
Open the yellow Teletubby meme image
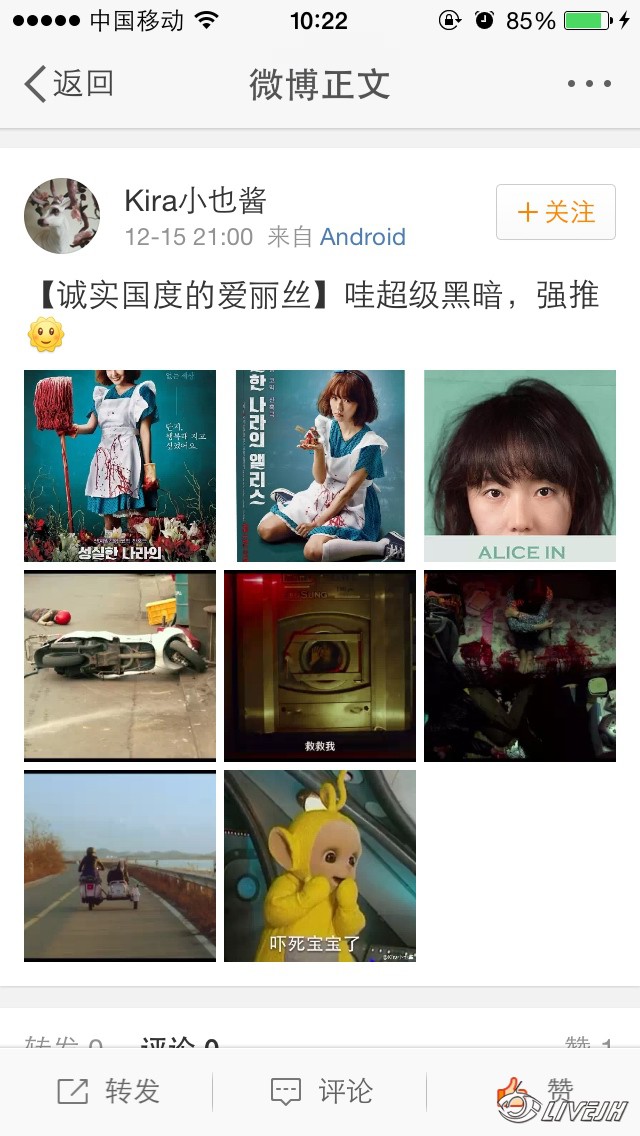tap(320, 866)
